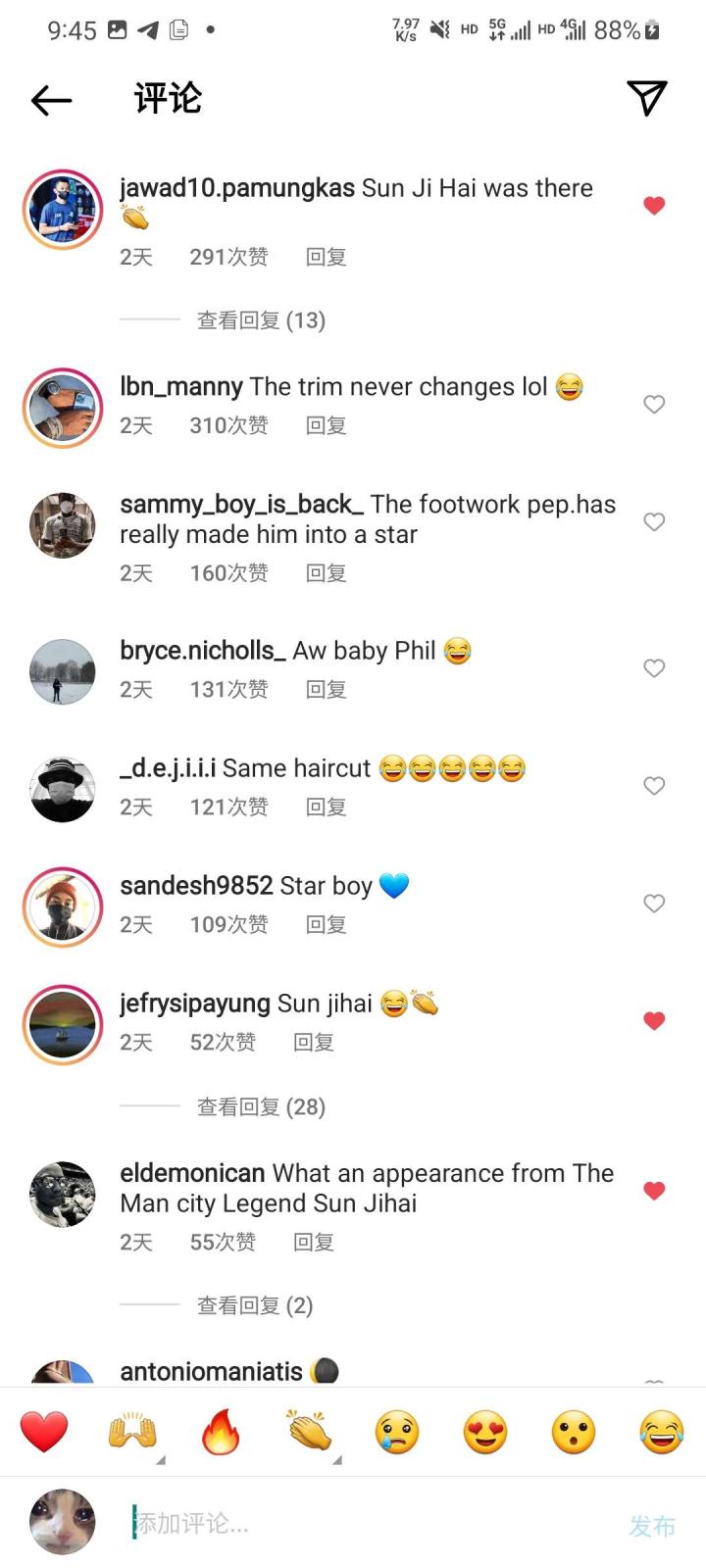Expand 28 replies under jefrysipayung's comment
Screen dimensions: 706x1568
261,1107
